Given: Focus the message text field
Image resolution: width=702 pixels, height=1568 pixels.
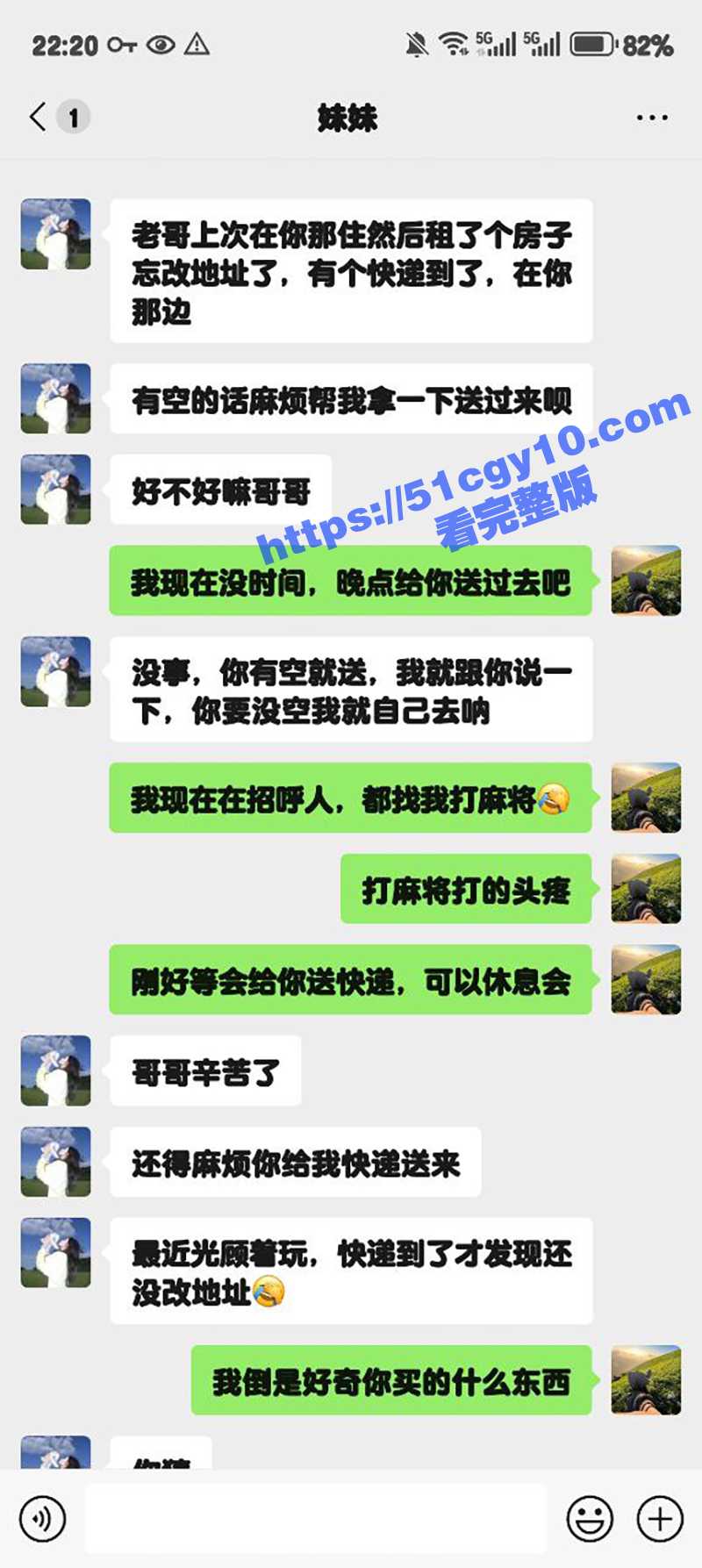Looking at the screenshot, I should pyautogui.click(x=316, y=1518).
